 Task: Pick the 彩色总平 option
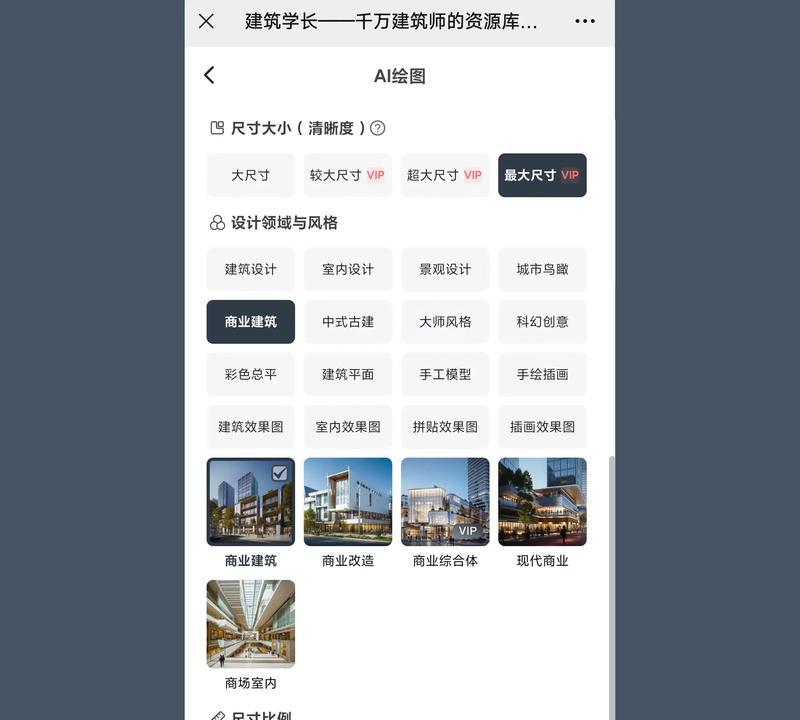pyautogui.click(x=250, y=374)
